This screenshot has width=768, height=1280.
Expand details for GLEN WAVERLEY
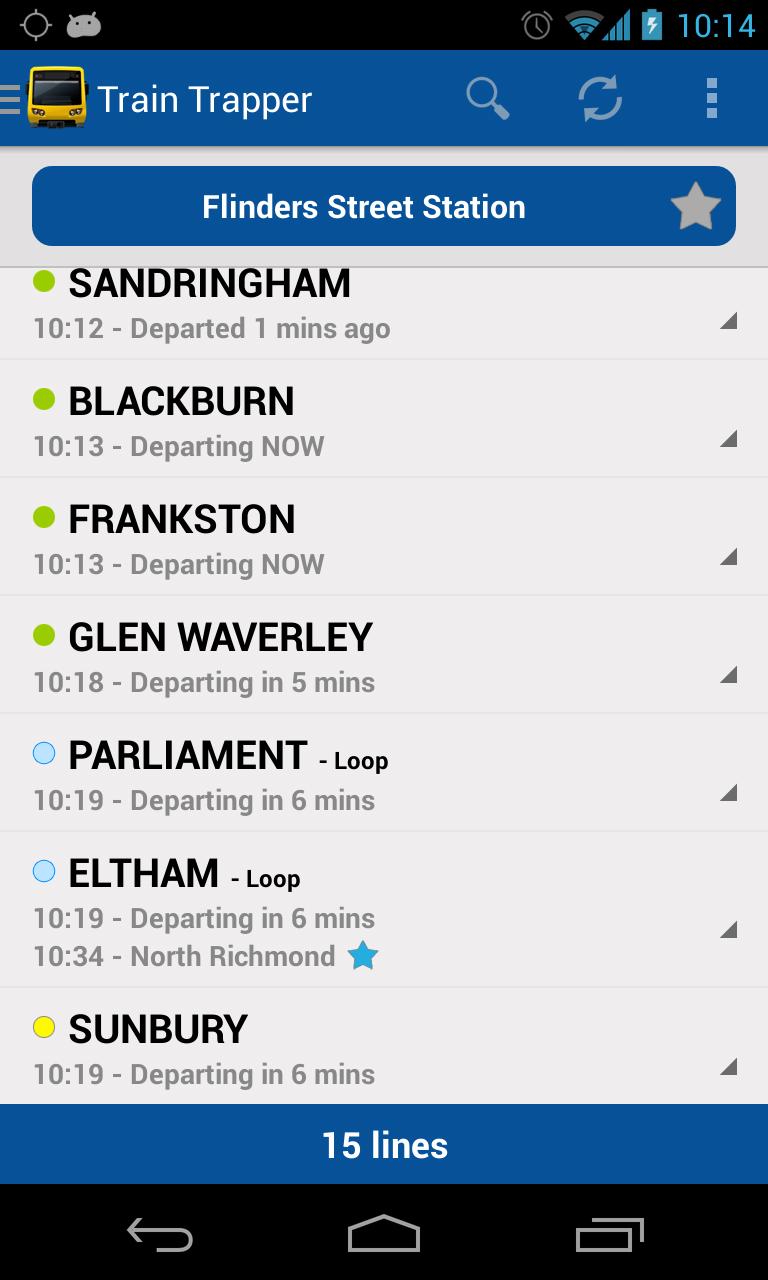coord(731,673)
